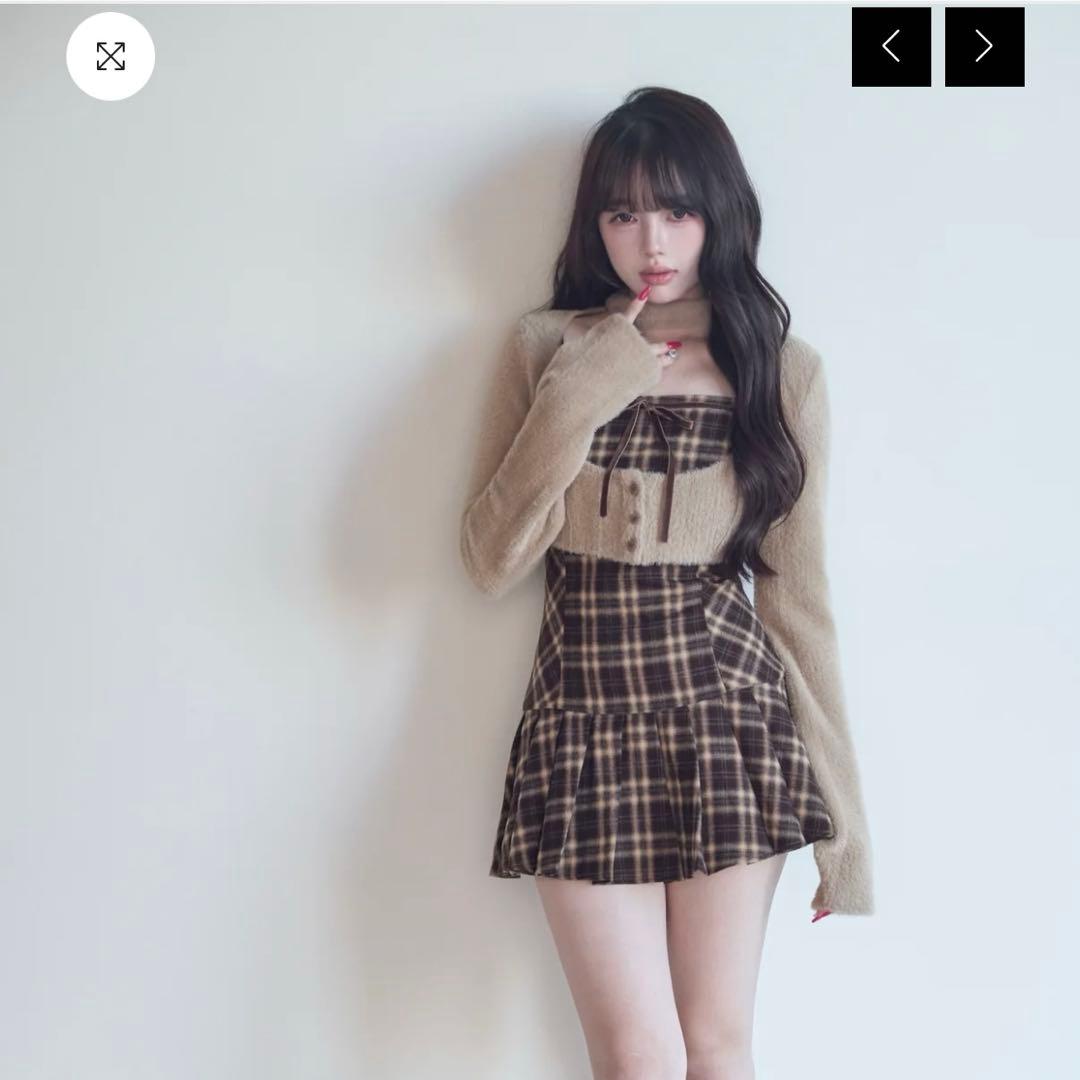Go to the previous product photo

click(891, 47)
